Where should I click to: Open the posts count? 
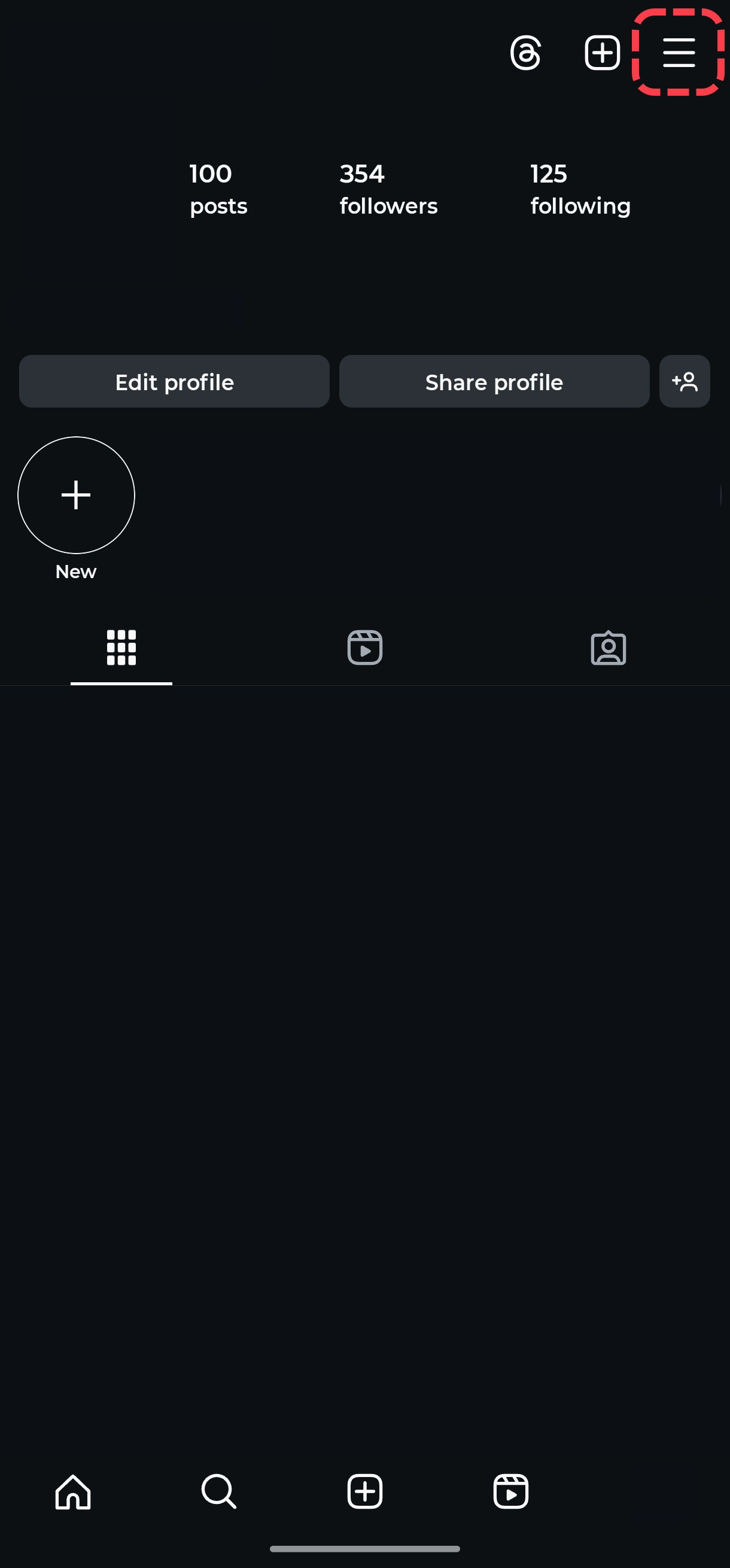[217, 189]
